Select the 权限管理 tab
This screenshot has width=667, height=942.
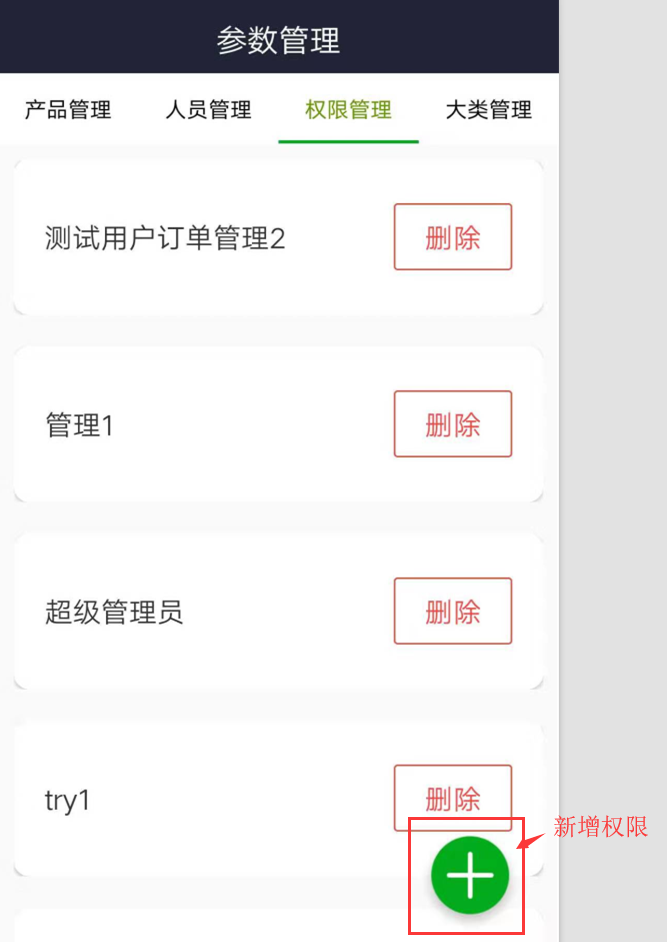348,110
